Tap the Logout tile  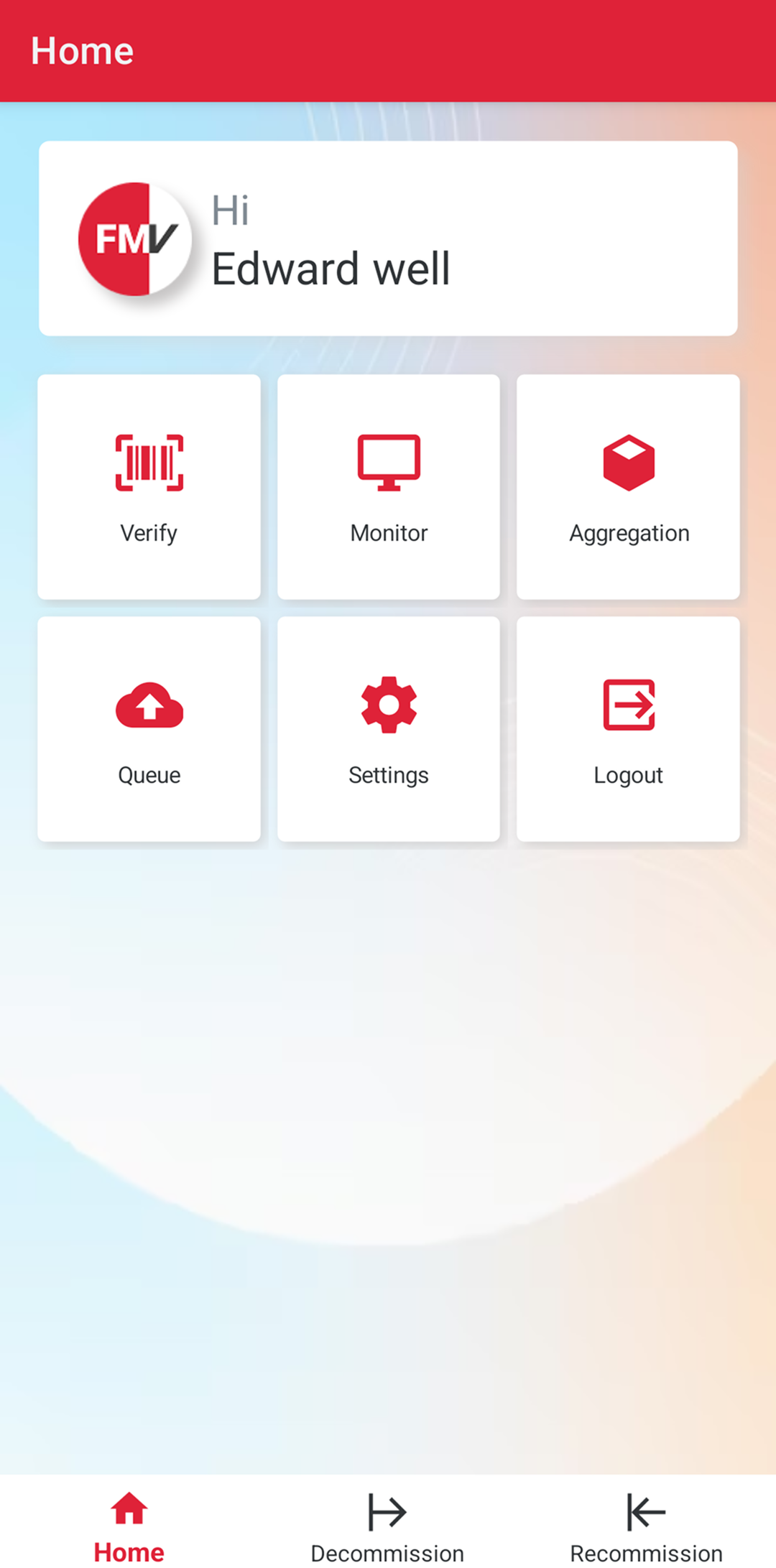pyautogui.click(x=628, y=728)
